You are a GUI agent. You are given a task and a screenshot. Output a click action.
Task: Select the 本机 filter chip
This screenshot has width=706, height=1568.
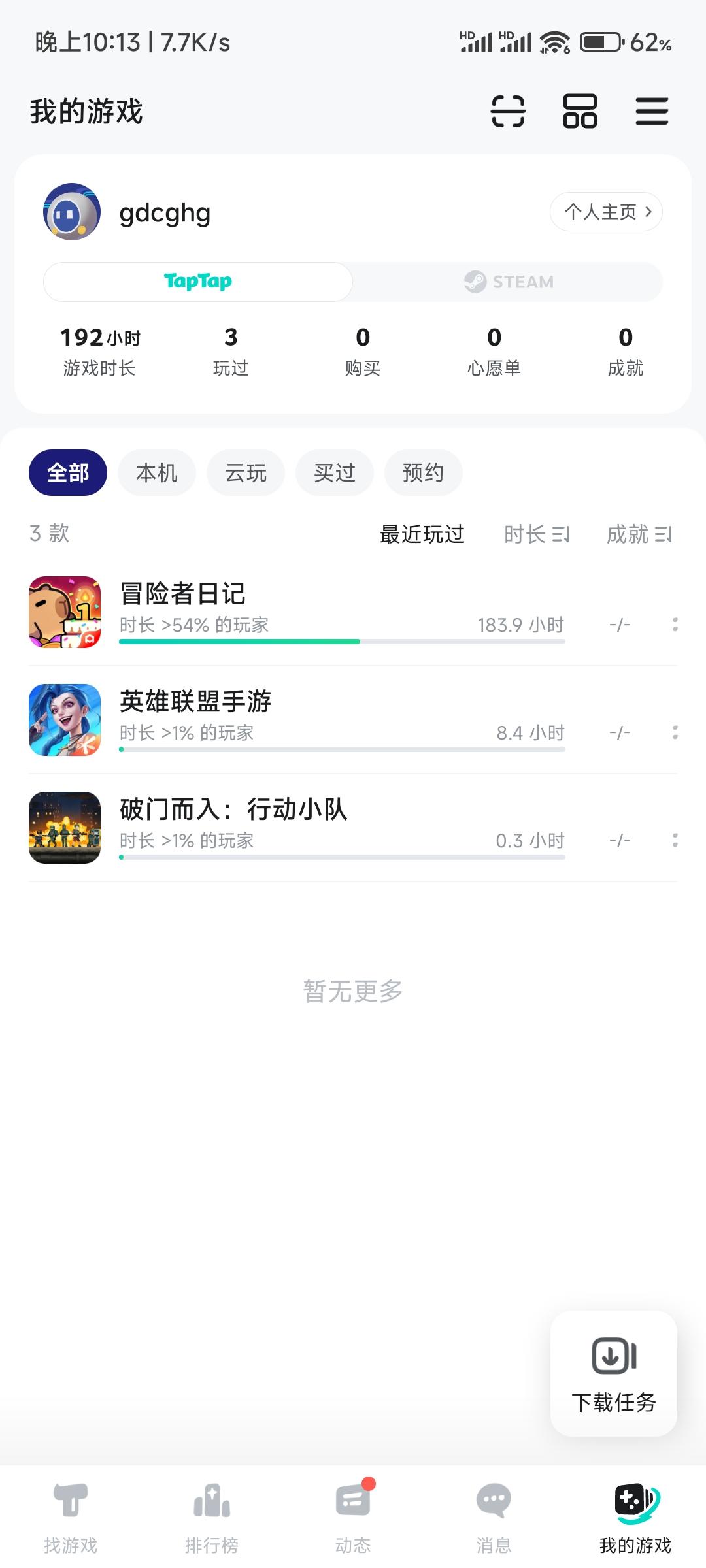pyautogui.click(x=156, y=472)
